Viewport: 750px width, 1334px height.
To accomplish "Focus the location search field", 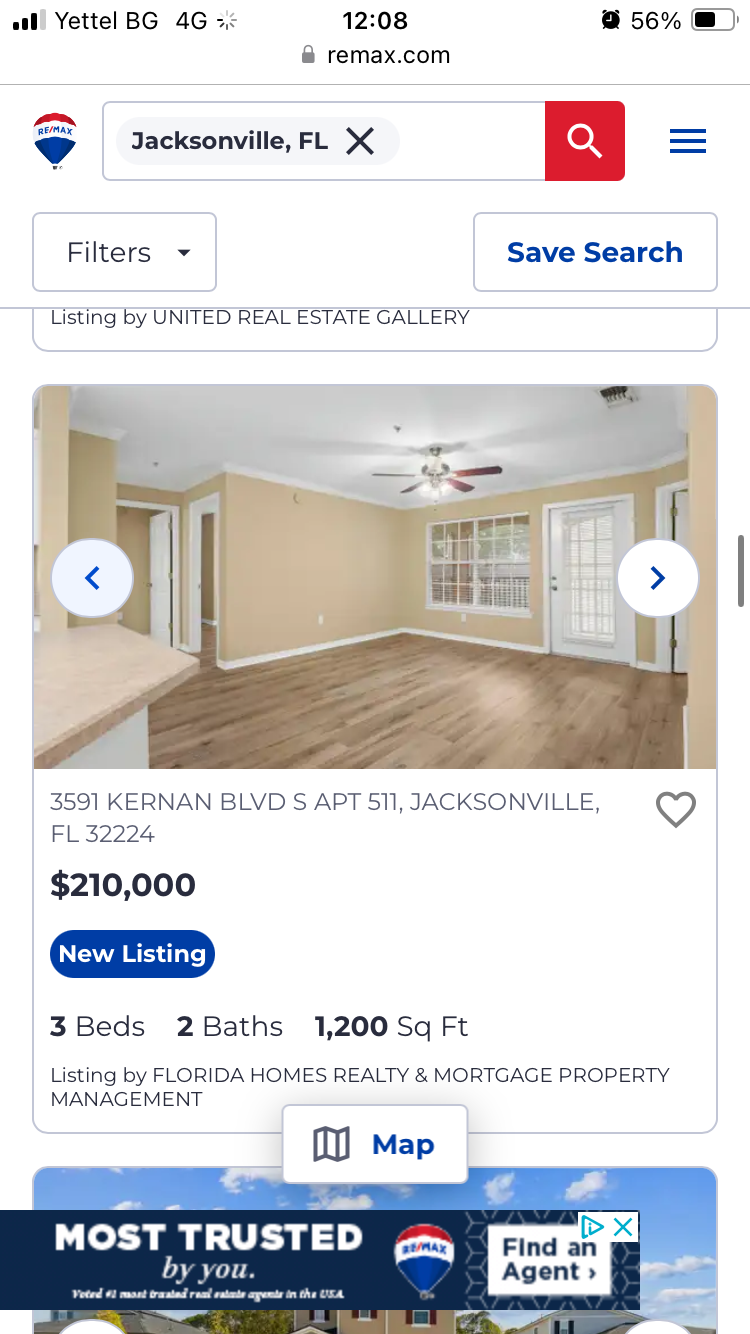I will pos(470,141).
